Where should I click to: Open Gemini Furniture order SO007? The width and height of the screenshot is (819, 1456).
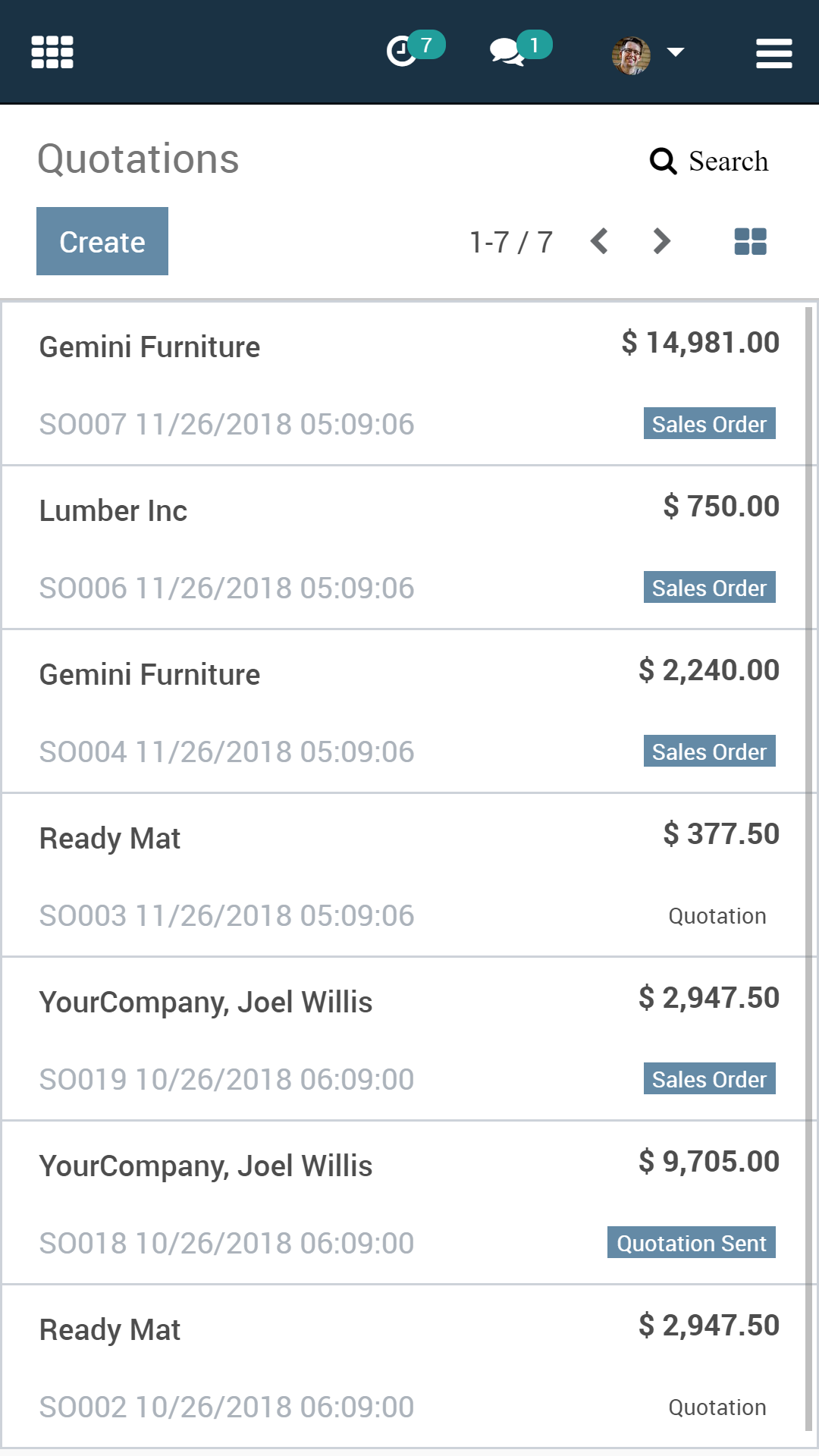point(404,384)
